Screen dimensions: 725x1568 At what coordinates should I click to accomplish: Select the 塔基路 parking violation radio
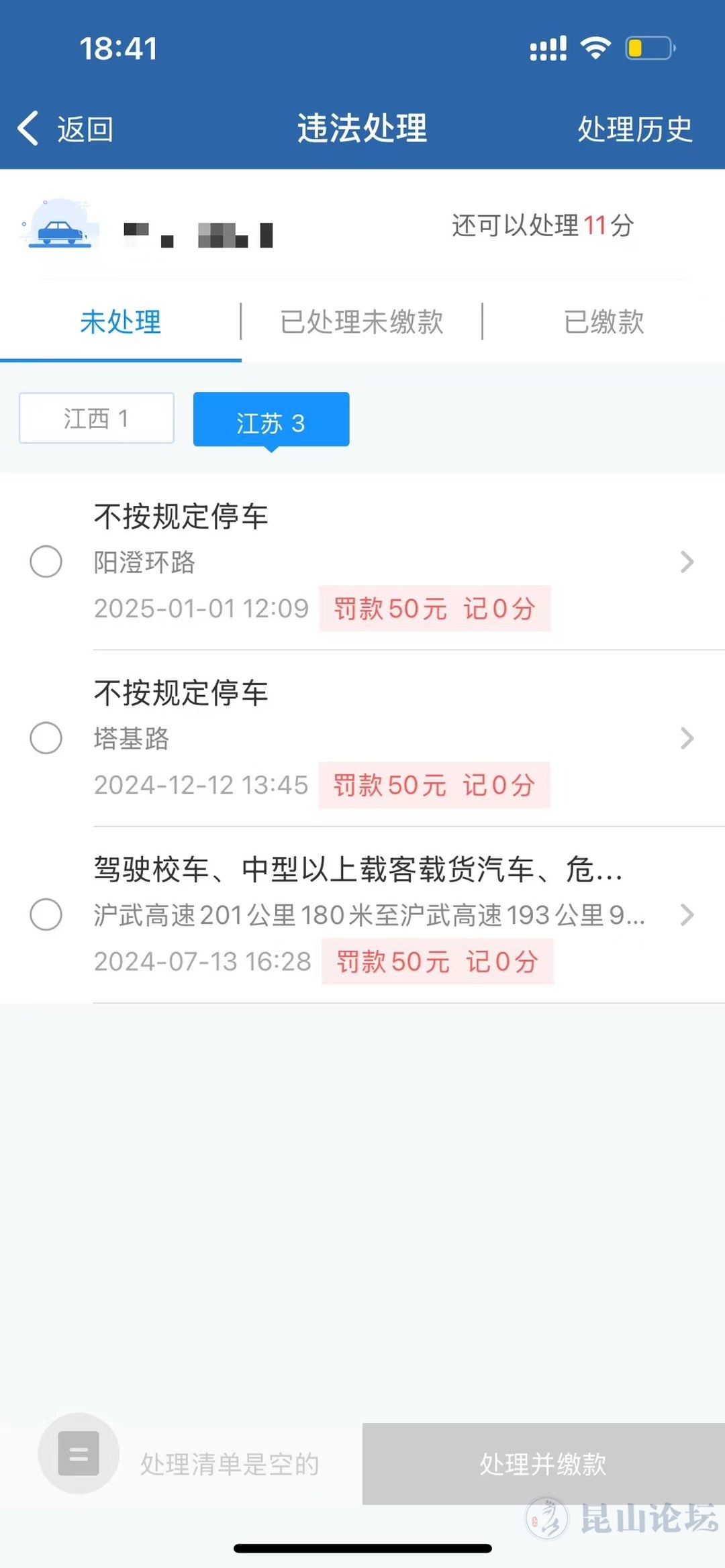(x=46, y=738)
